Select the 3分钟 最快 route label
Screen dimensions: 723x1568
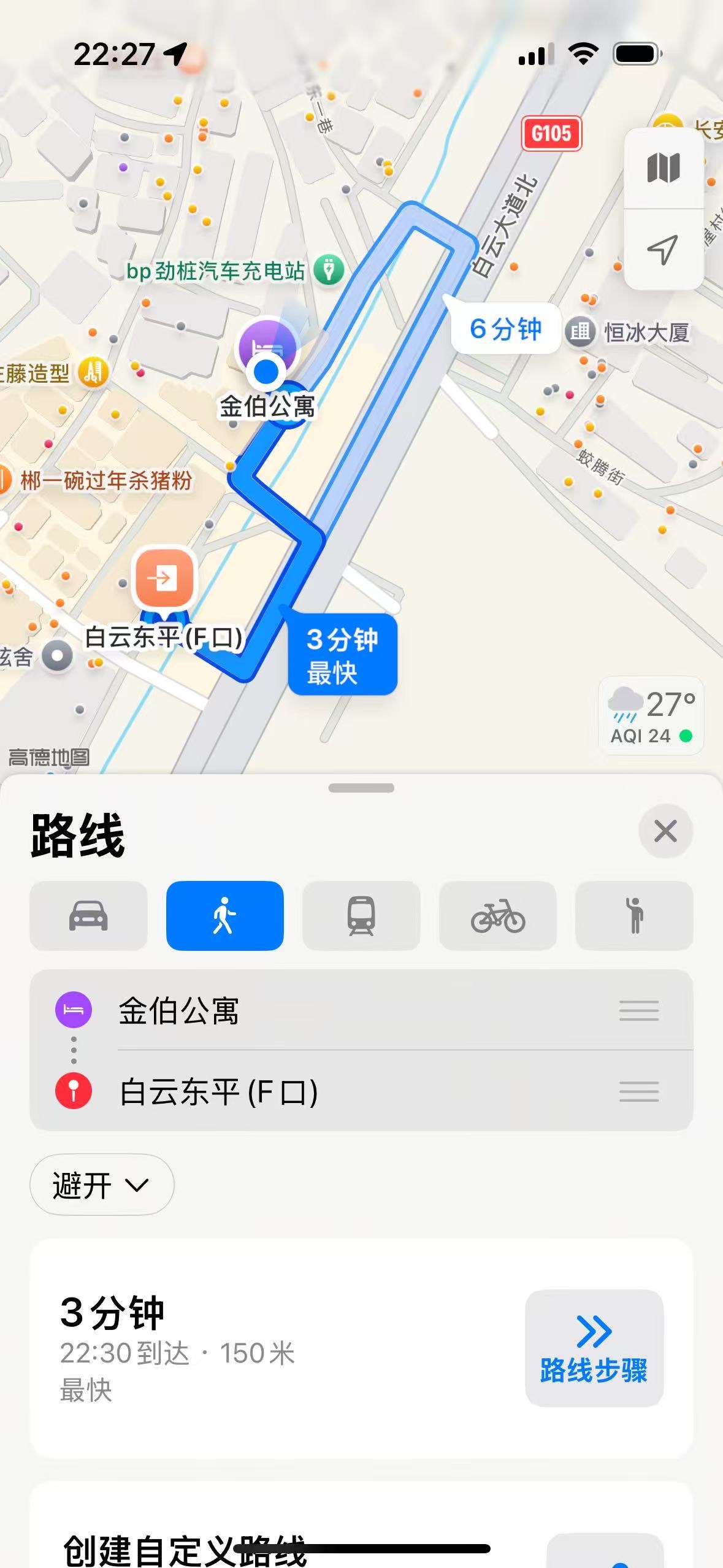click(x=342, y=655)
